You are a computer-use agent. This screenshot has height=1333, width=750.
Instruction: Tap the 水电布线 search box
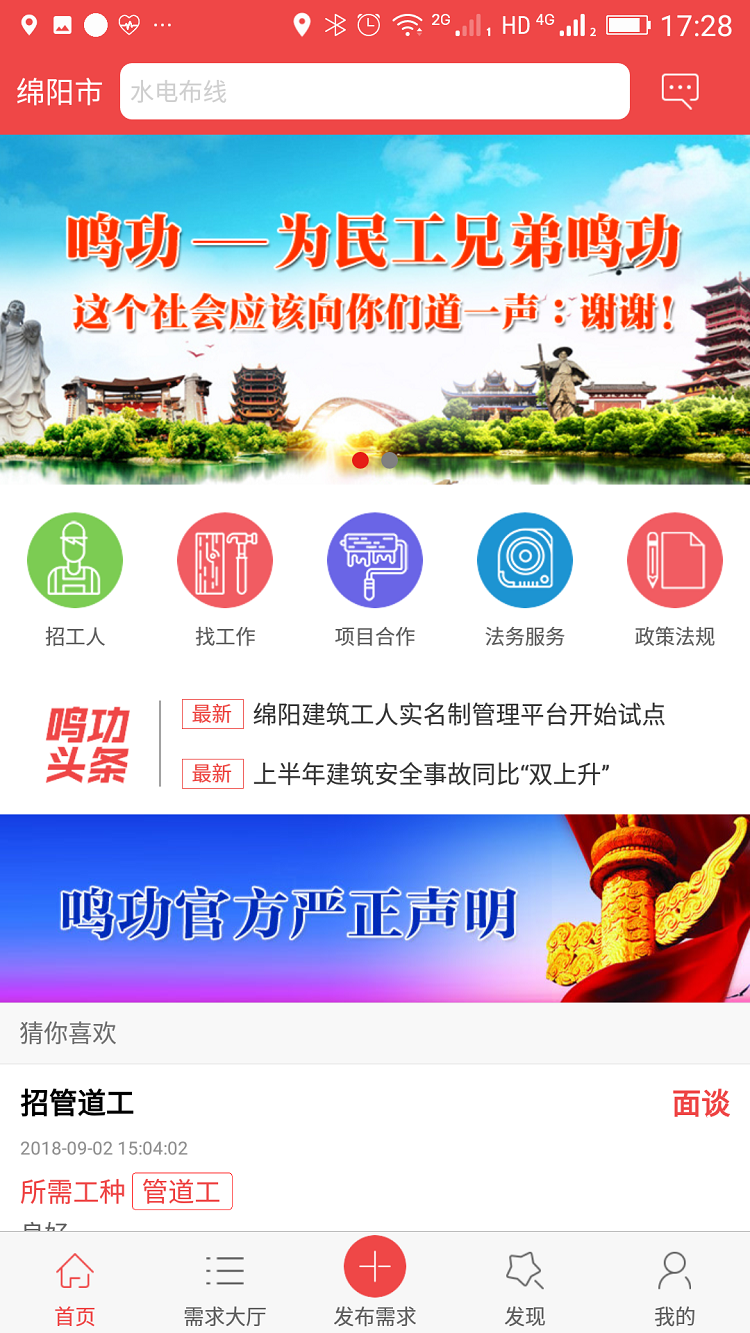coord(374,92)
